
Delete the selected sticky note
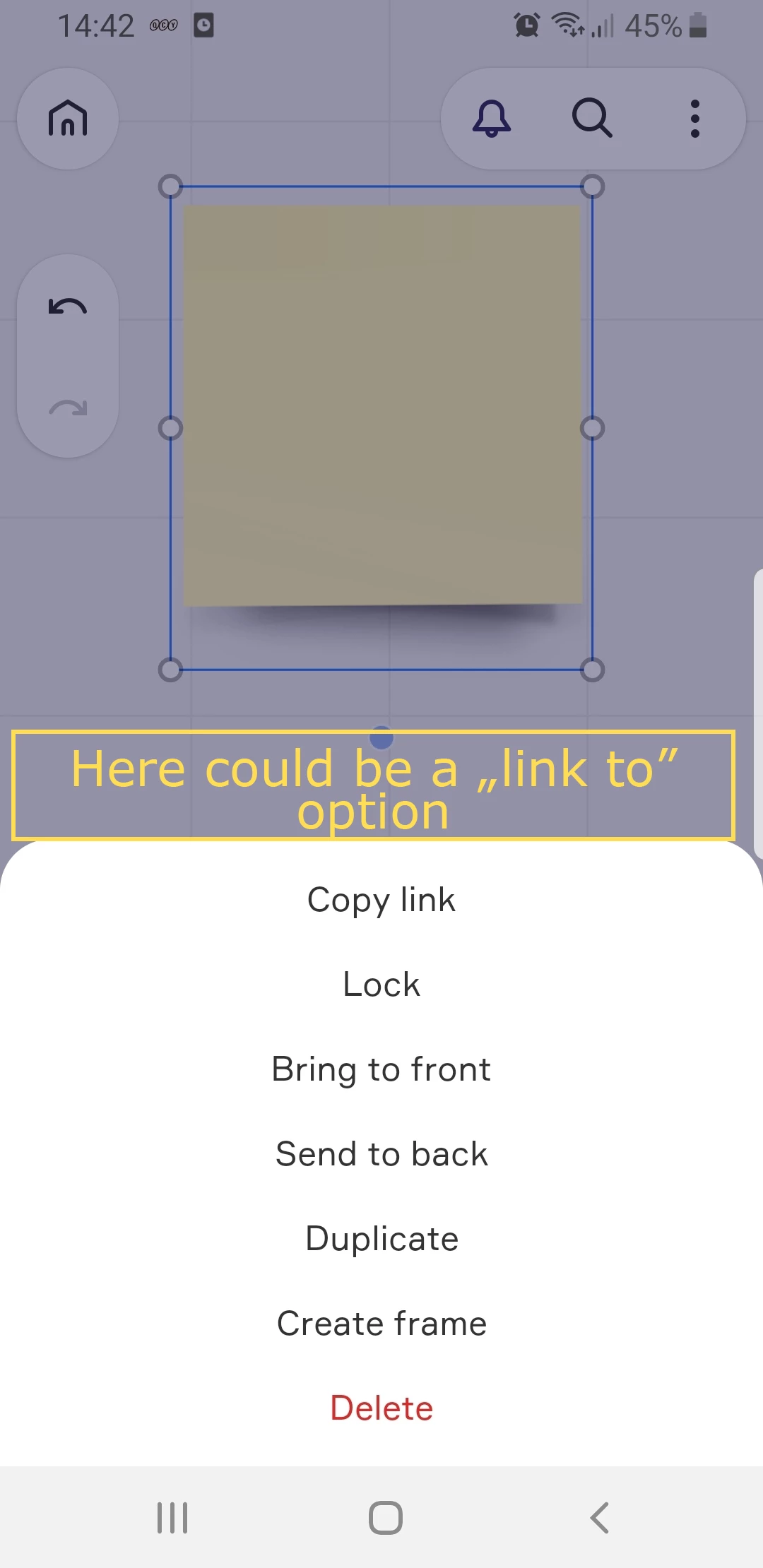tap(381, 1408)
